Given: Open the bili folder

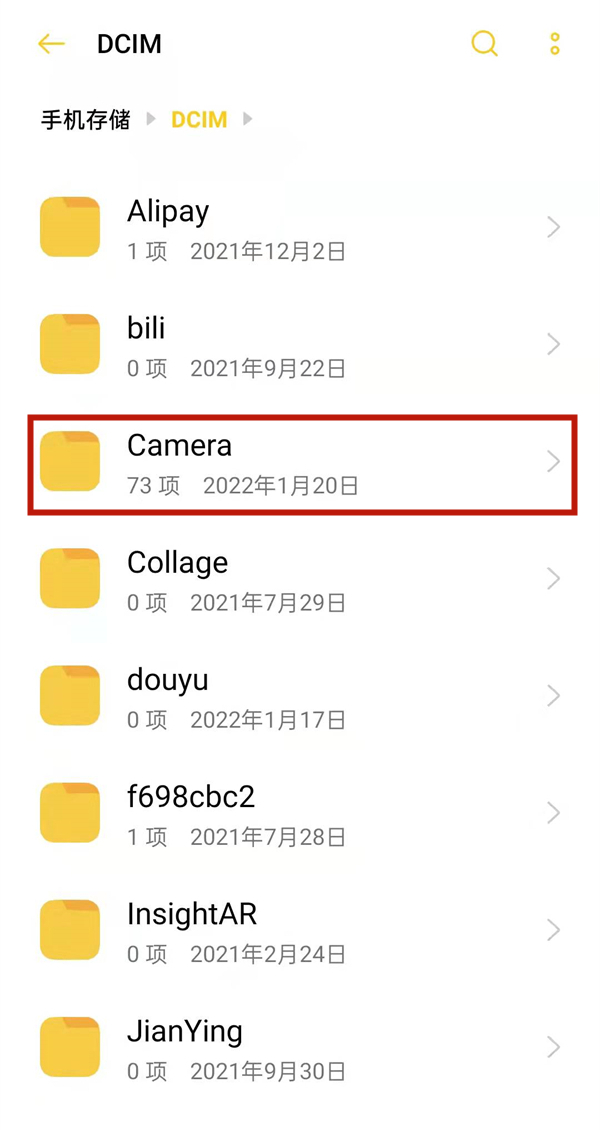Looking at the screenshot, I should (300, 345).
